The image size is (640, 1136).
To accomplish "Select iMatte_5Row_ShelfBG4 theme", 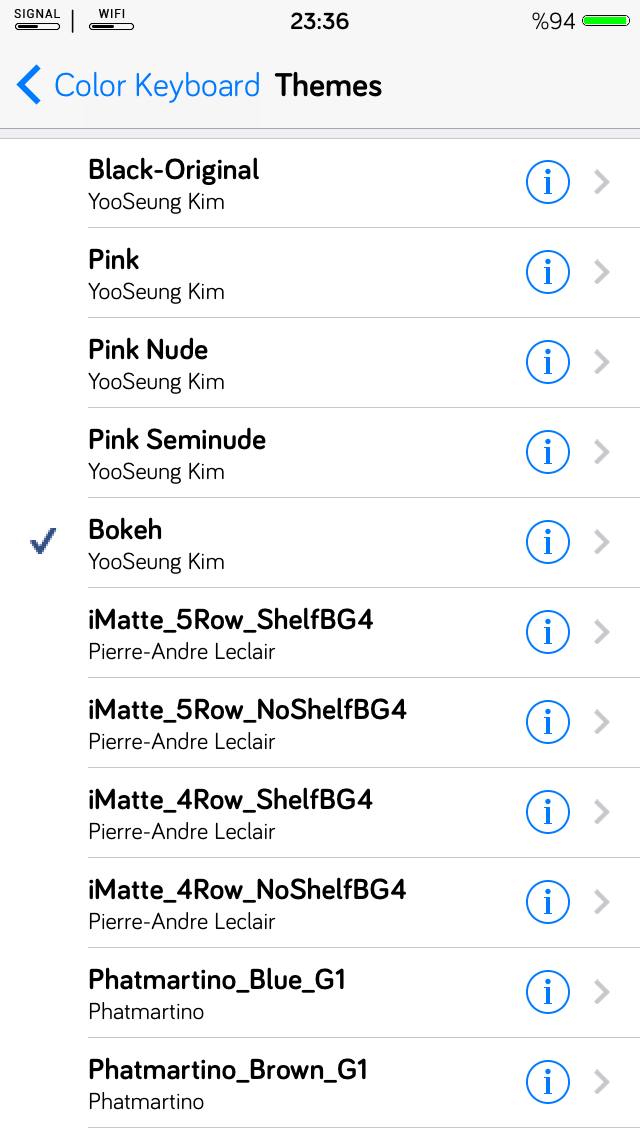I will [x=320, y=632].
